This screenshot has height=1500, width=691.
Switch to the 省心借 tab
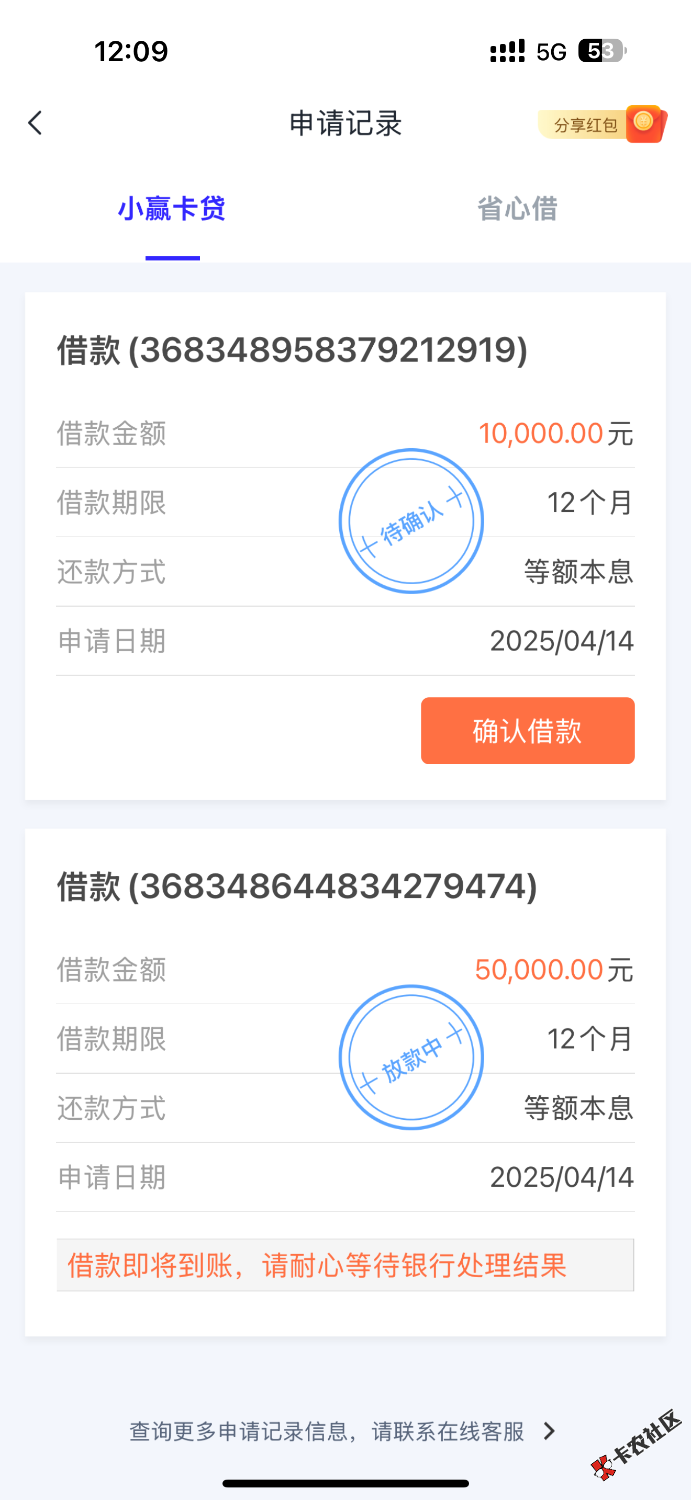[x=517, y=209]
